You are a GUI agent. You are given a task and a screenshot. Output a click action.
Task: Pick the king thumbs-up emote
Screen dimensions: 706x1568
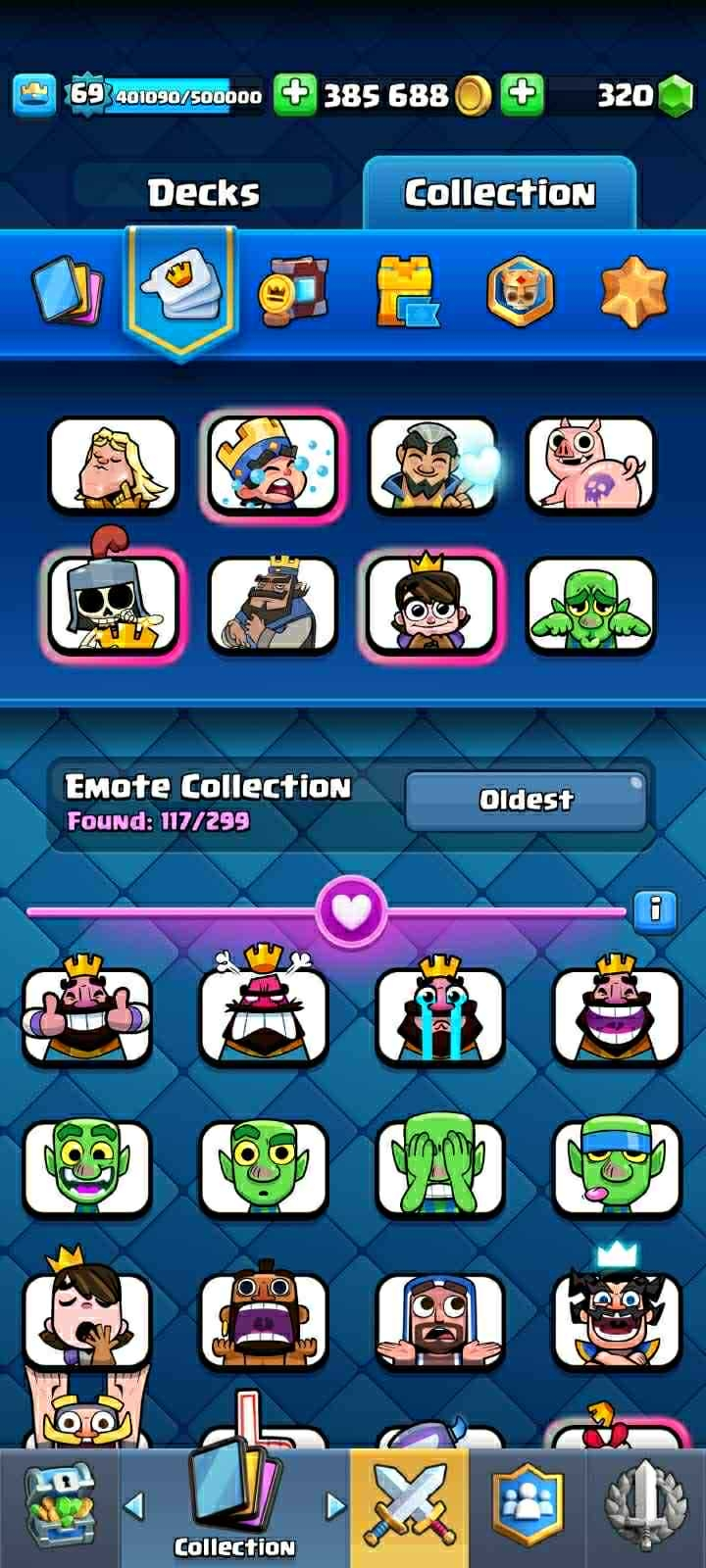pyautogui.click(x=87, y=1015)
